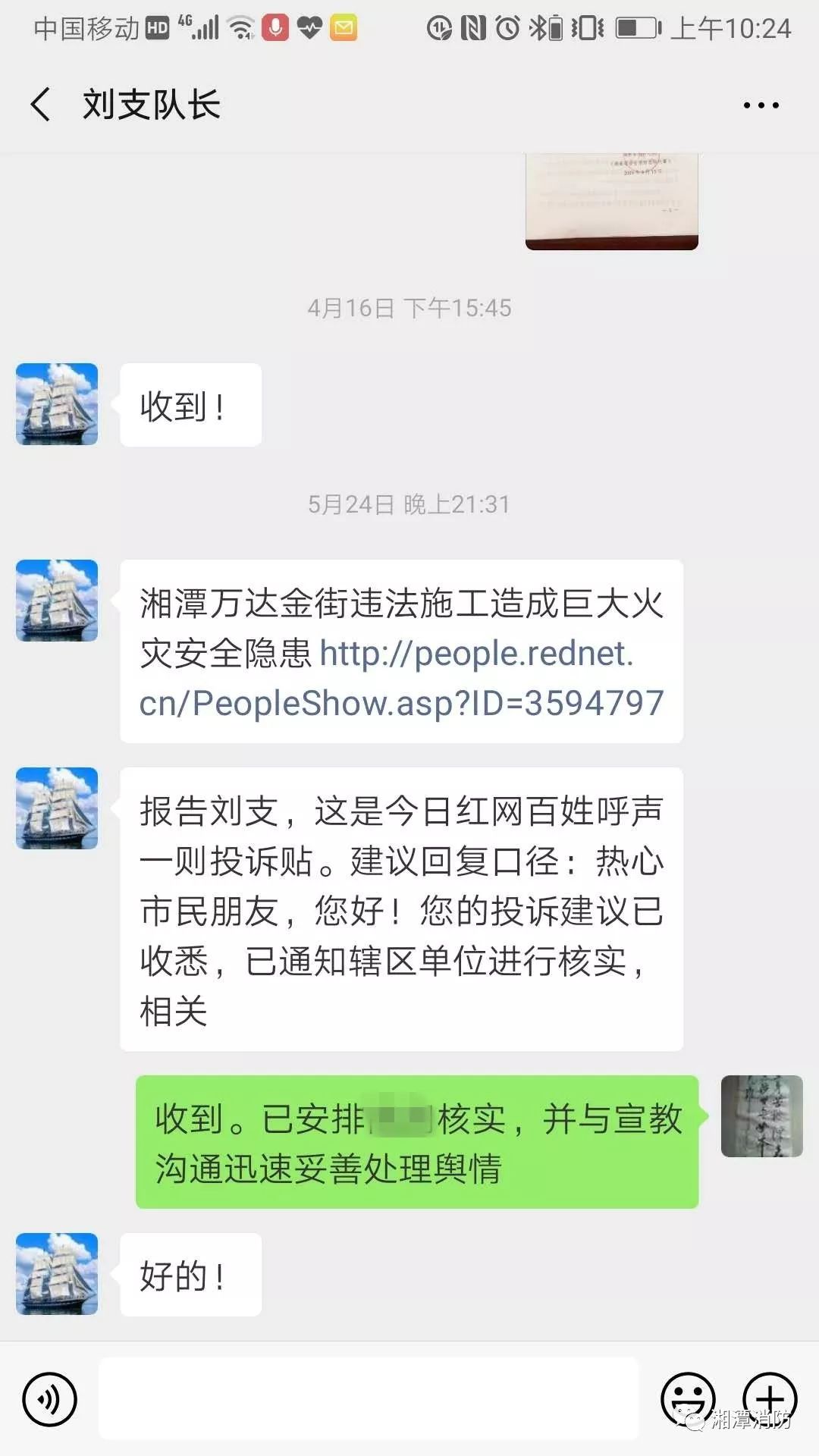Image resolution: width=819 pixels, height=1456 pixels.
Task: Tap 刘支队长's sailboat avatar
Action: tap(56, 601)
